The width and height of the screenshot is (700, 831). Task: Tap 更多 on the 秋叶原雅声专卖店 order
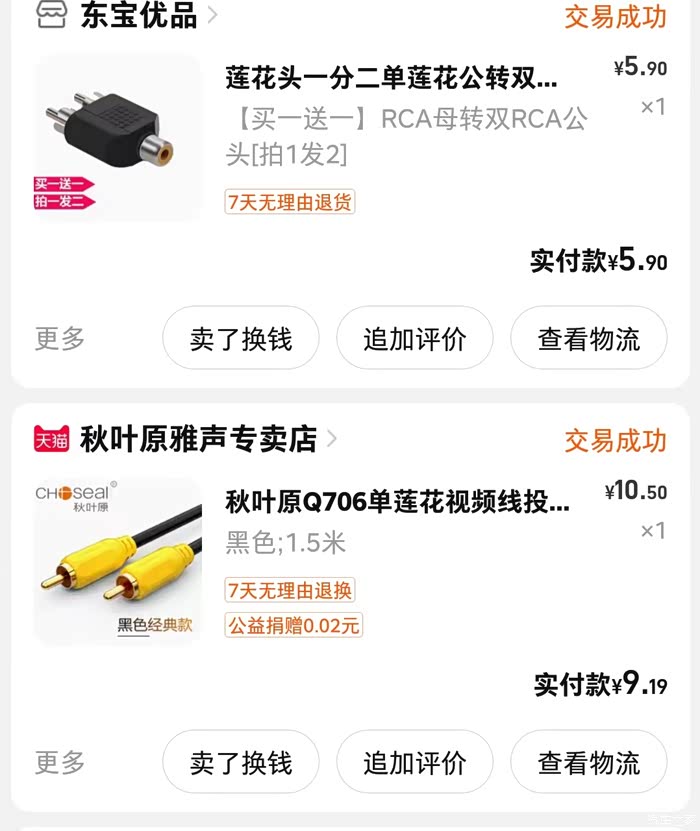[x=60, y=762]
